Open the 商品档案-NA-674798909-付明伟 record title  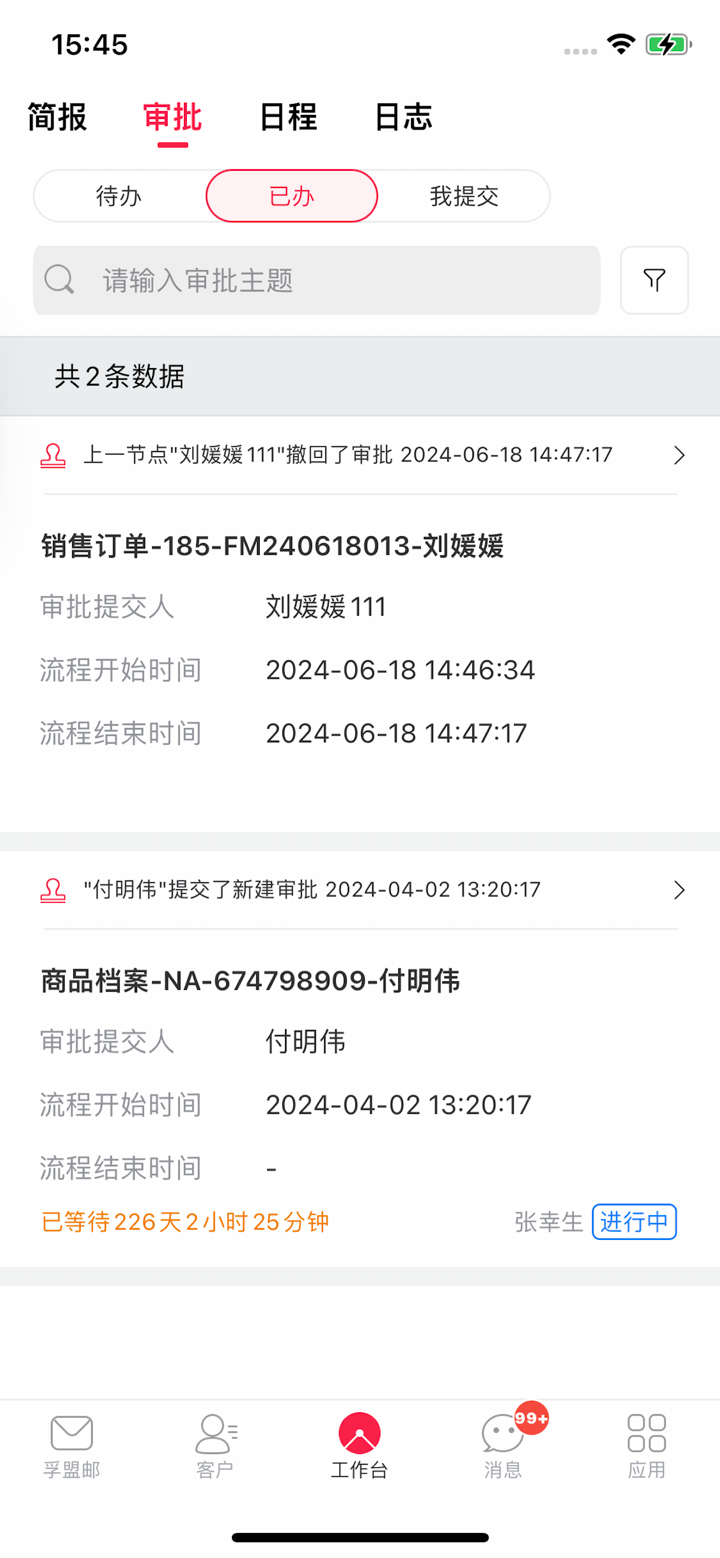coord(250,982)
